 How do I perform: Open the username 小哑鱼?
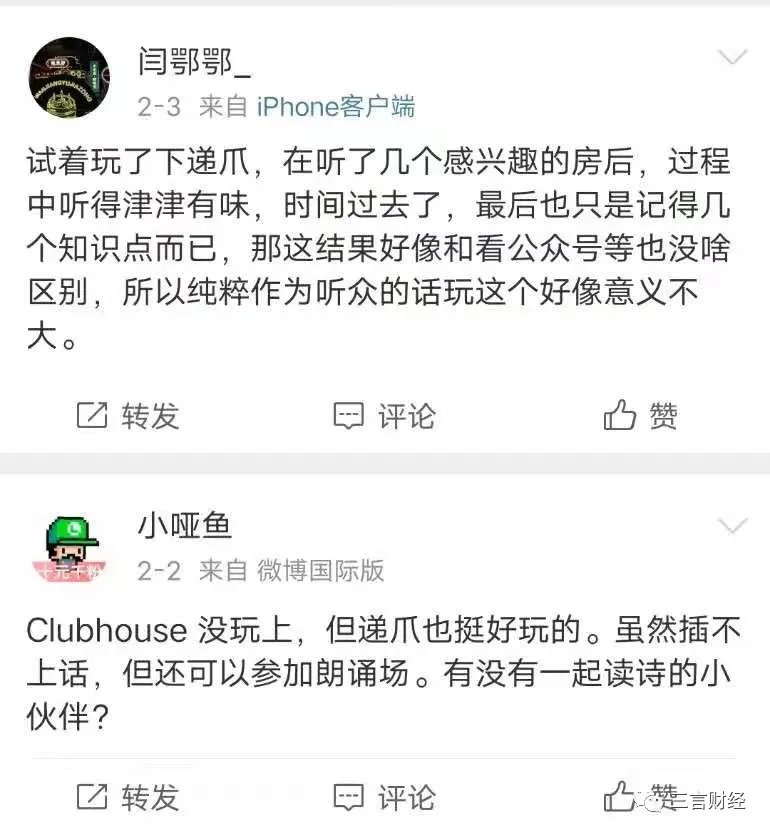point(184,525)
